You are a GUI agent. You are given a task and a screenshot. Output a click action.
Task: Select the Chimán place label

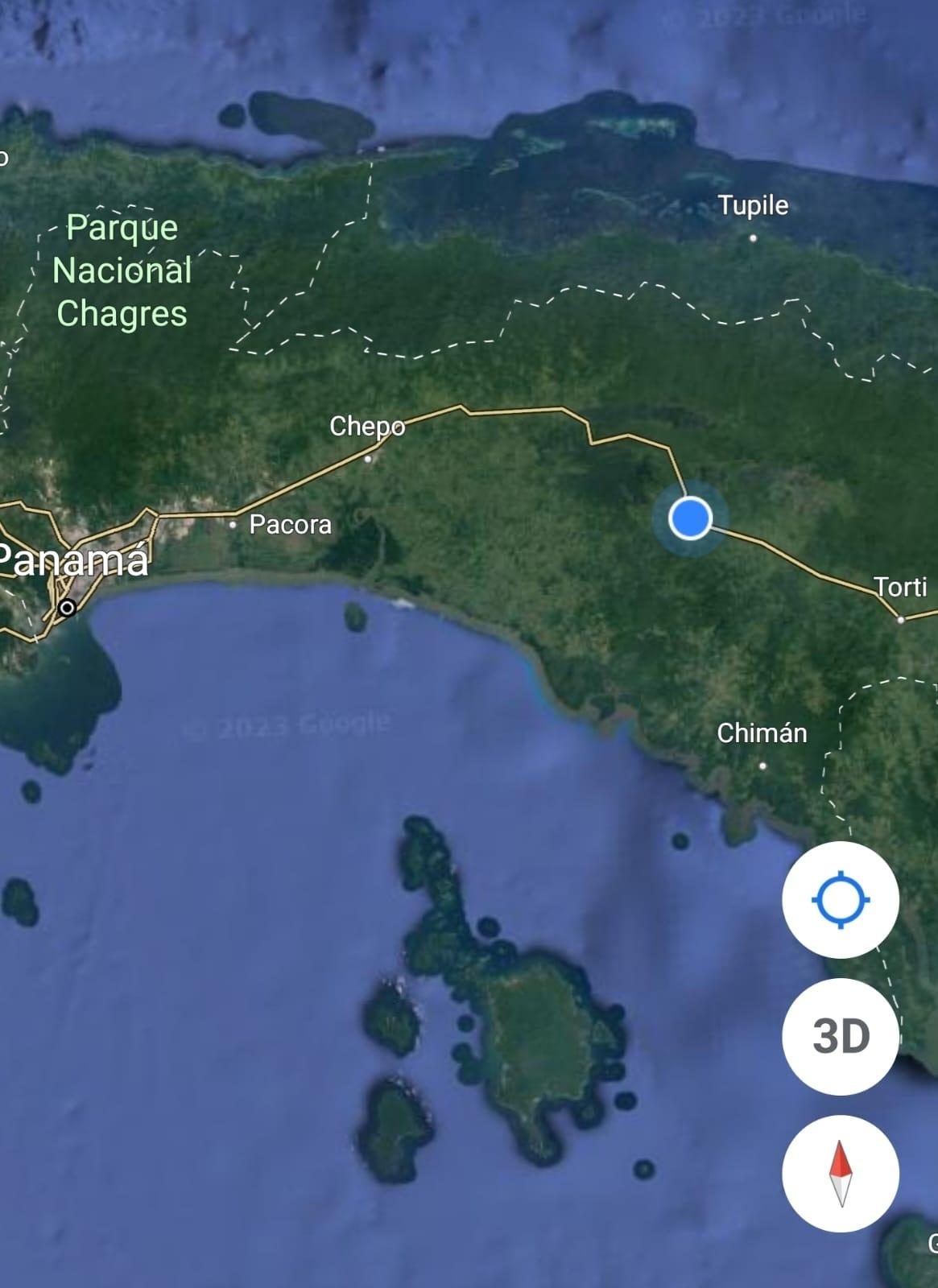(762, 733)
